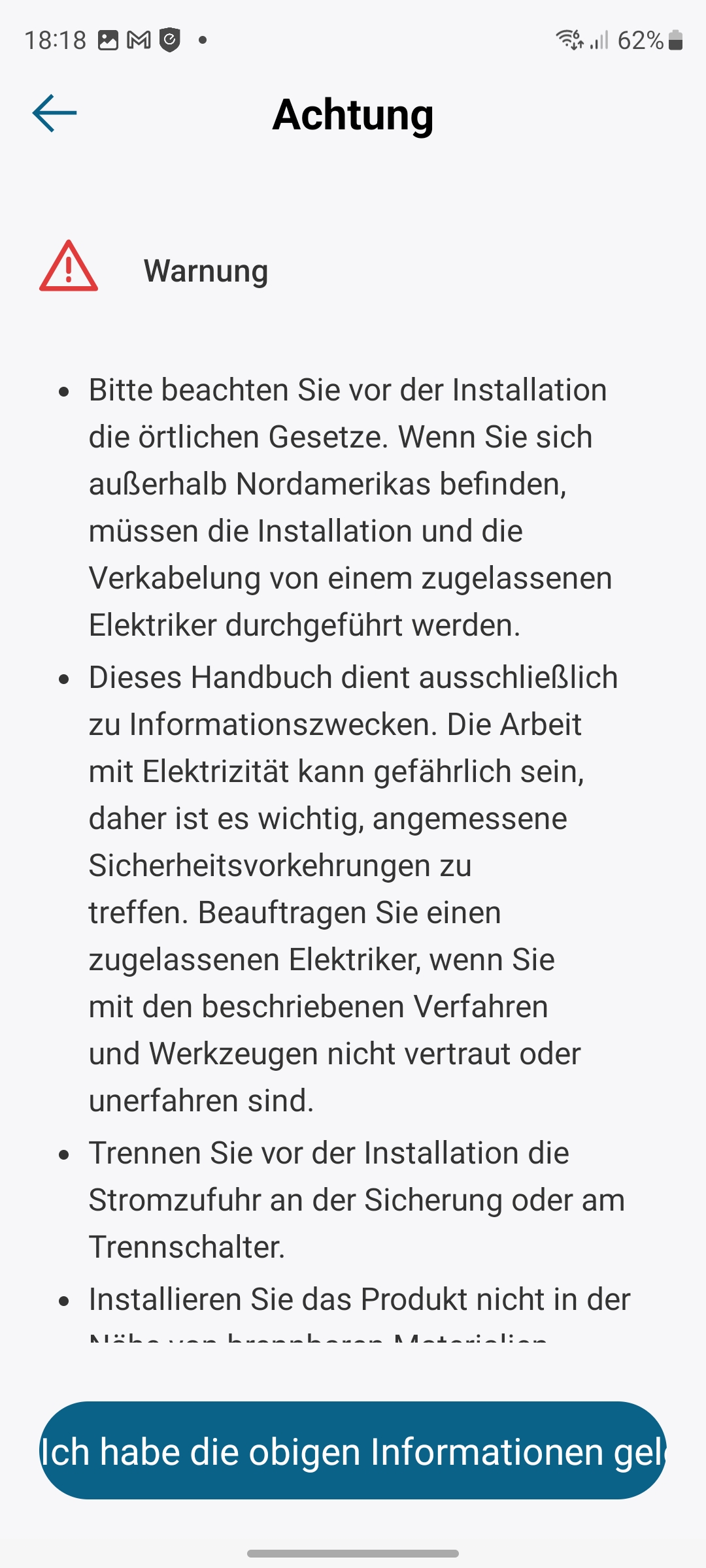The height and width of the screenshot is (1568, 706).
Task: Confirm 'Ich habe die obigen Informationen gelesen'
Action: [x=353, y=1450]
